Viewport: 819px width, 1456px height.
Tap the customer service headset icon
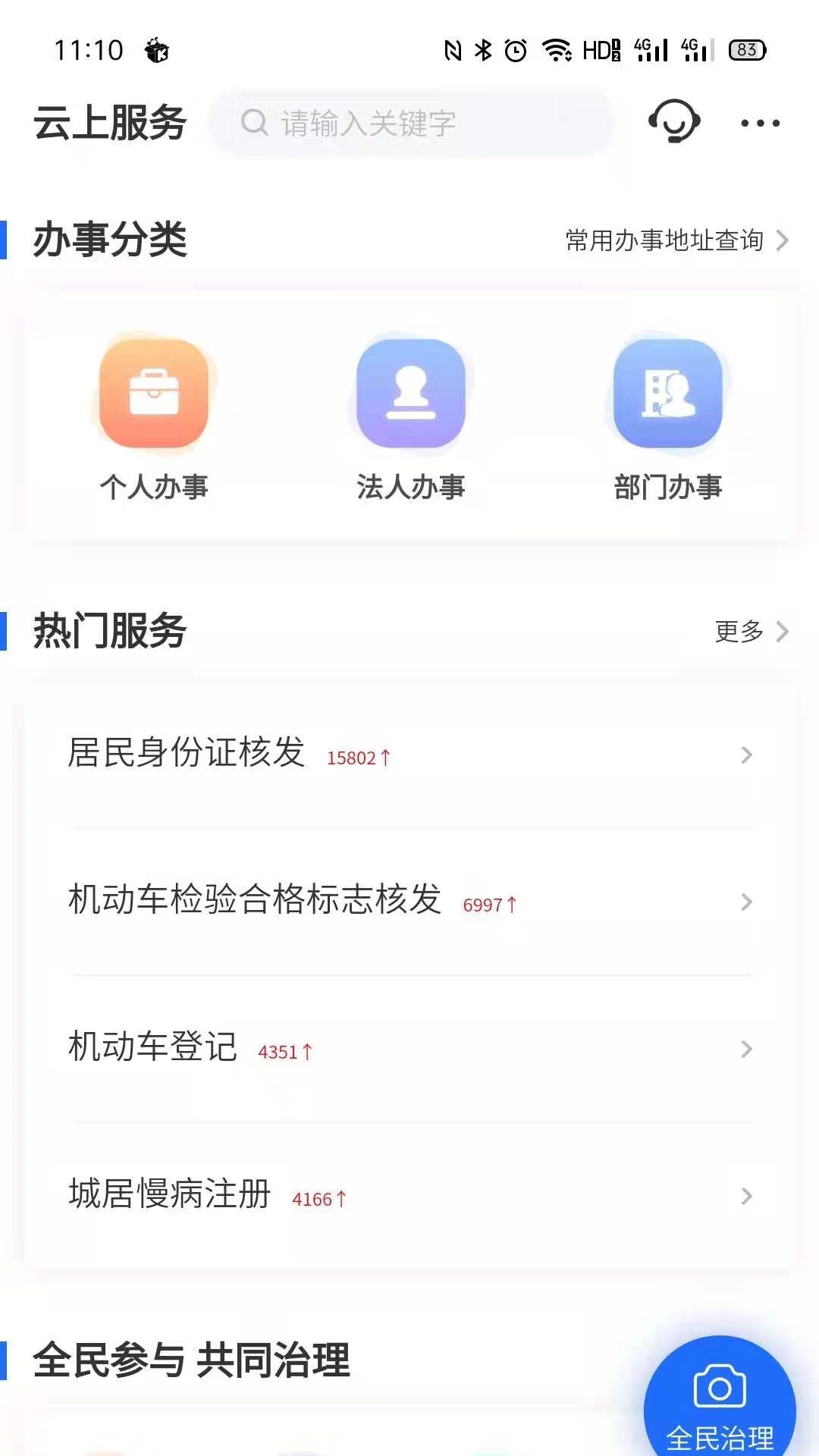(675, 121)
